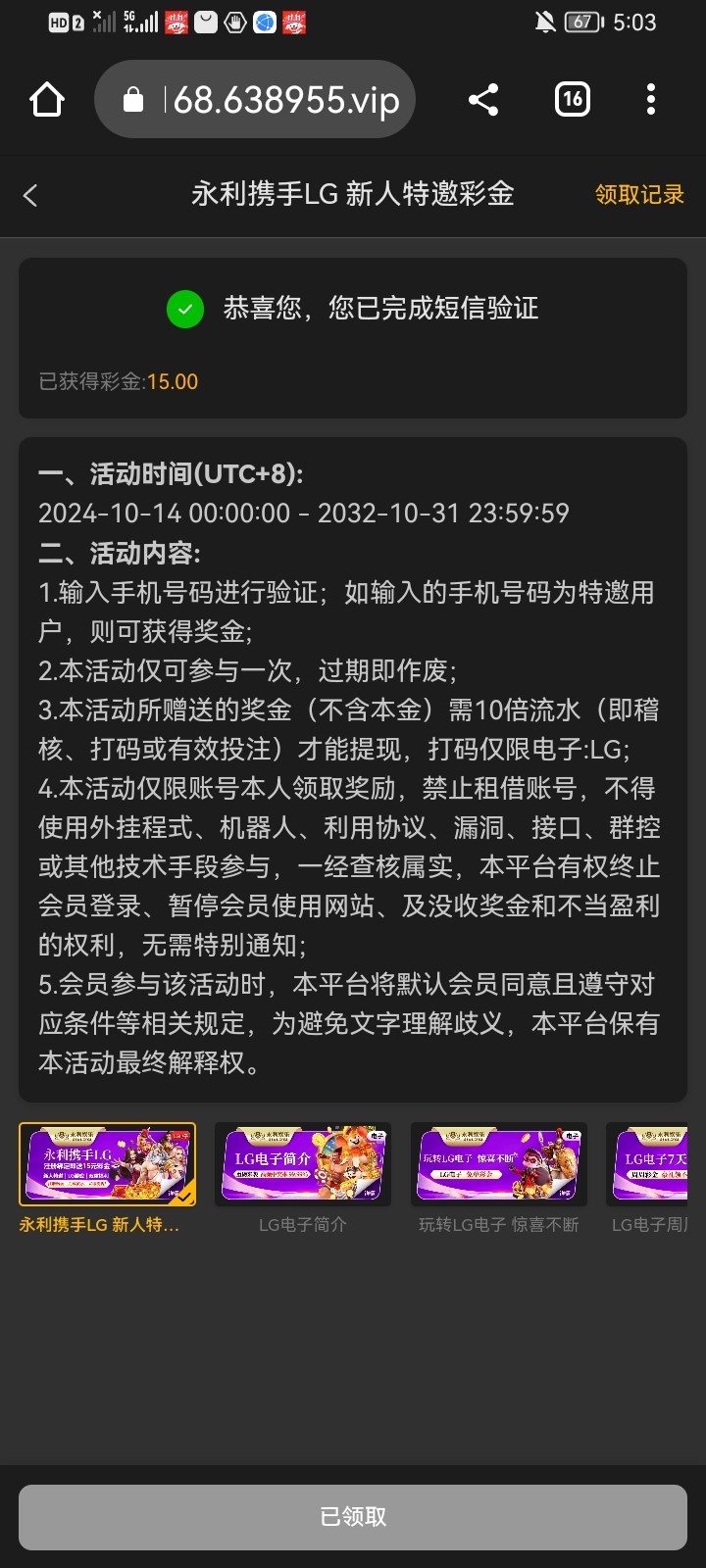This screenshot has height=1568, width=706.
Task: Open 领取记录 claim records
Action: pyautogui.click(x=639, y=194)
